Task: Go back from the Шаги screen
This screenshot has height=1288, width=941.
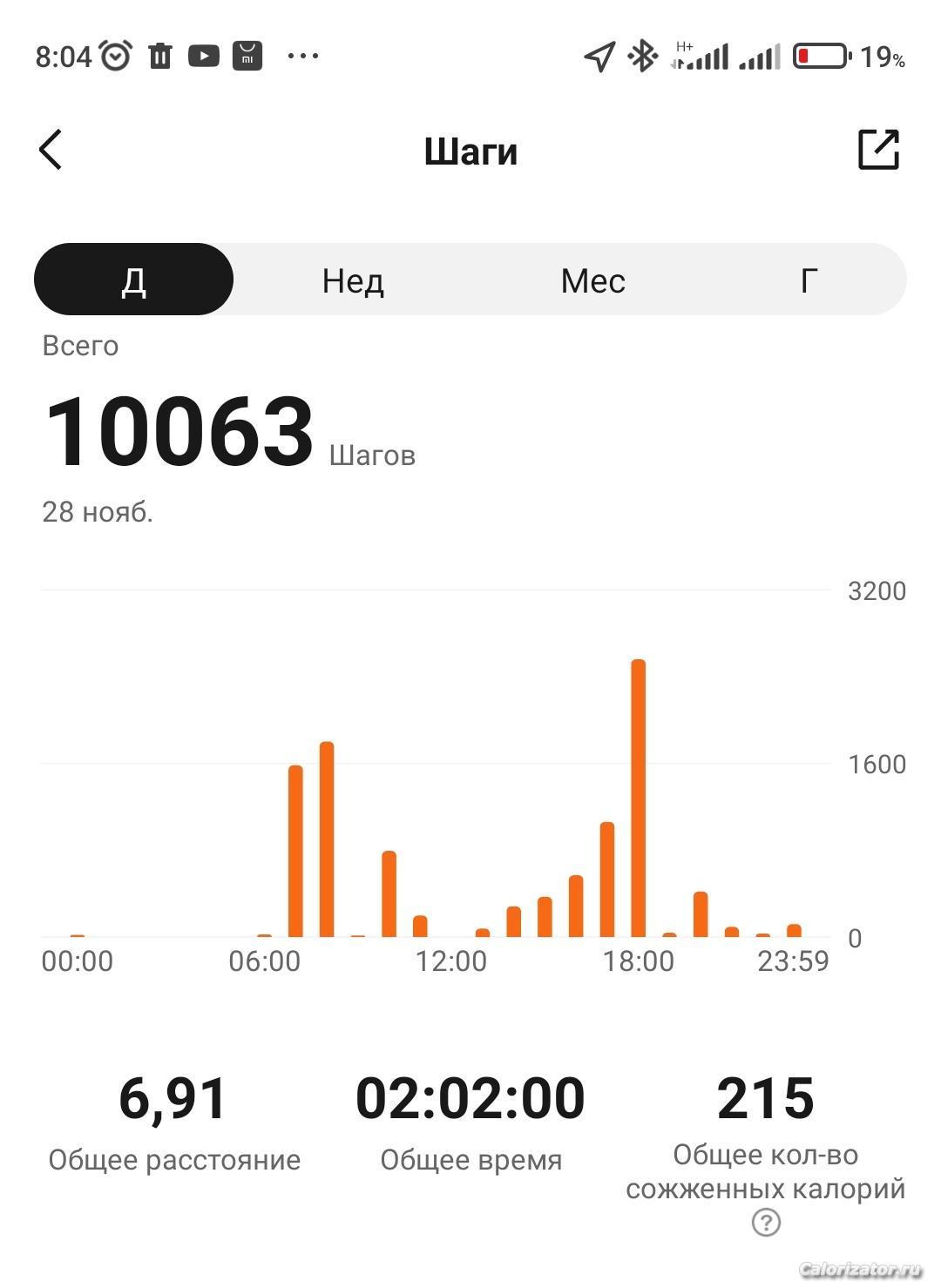Action: tap(51, 150)
